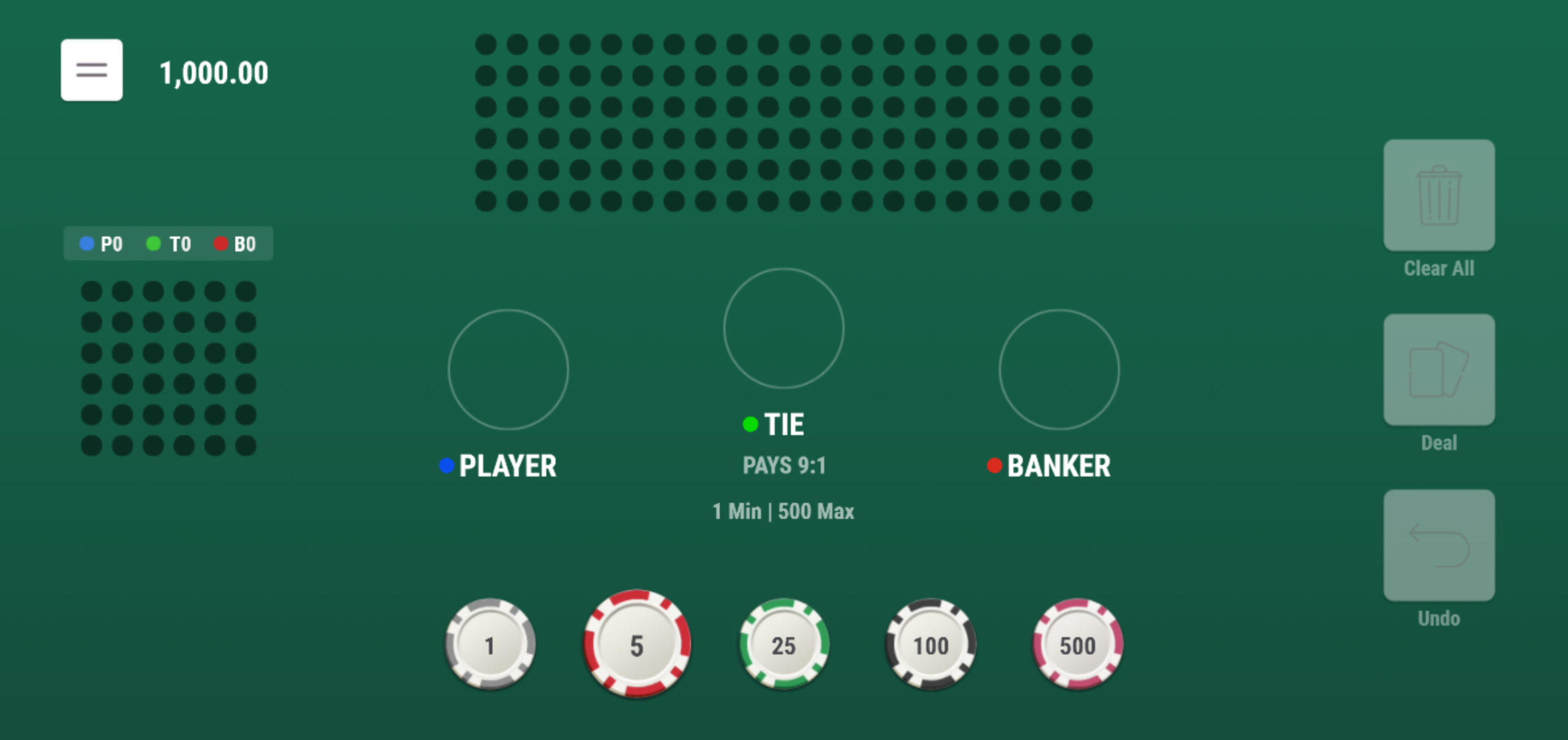Viewport: 1568px width, 740px height.
Task: Open the hamburger menu
Action: [91, 70]
